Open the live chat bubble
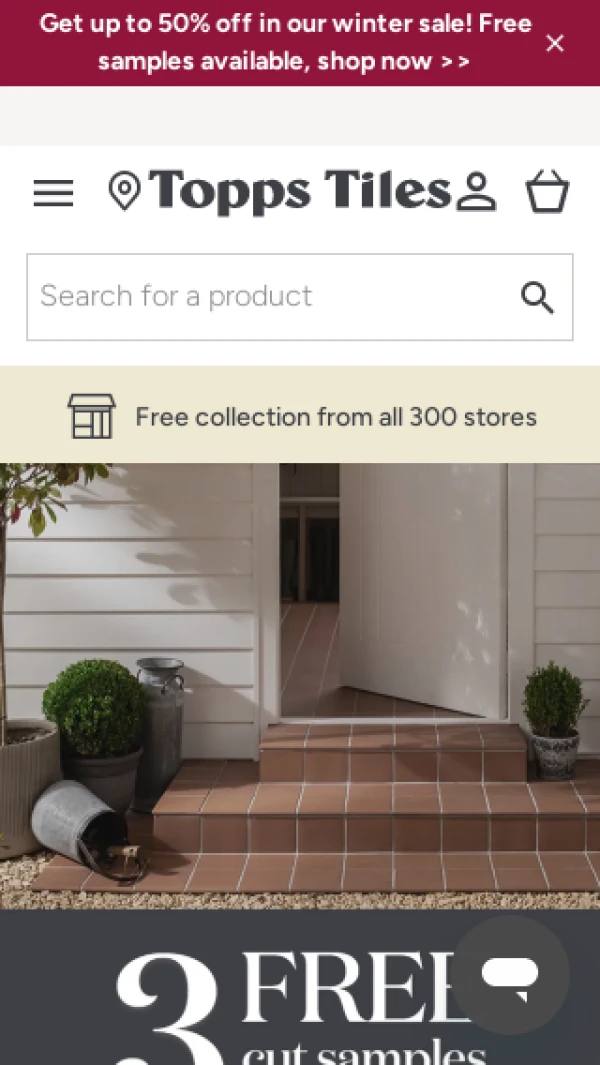600x1065 pixels. tap(510, 974)
